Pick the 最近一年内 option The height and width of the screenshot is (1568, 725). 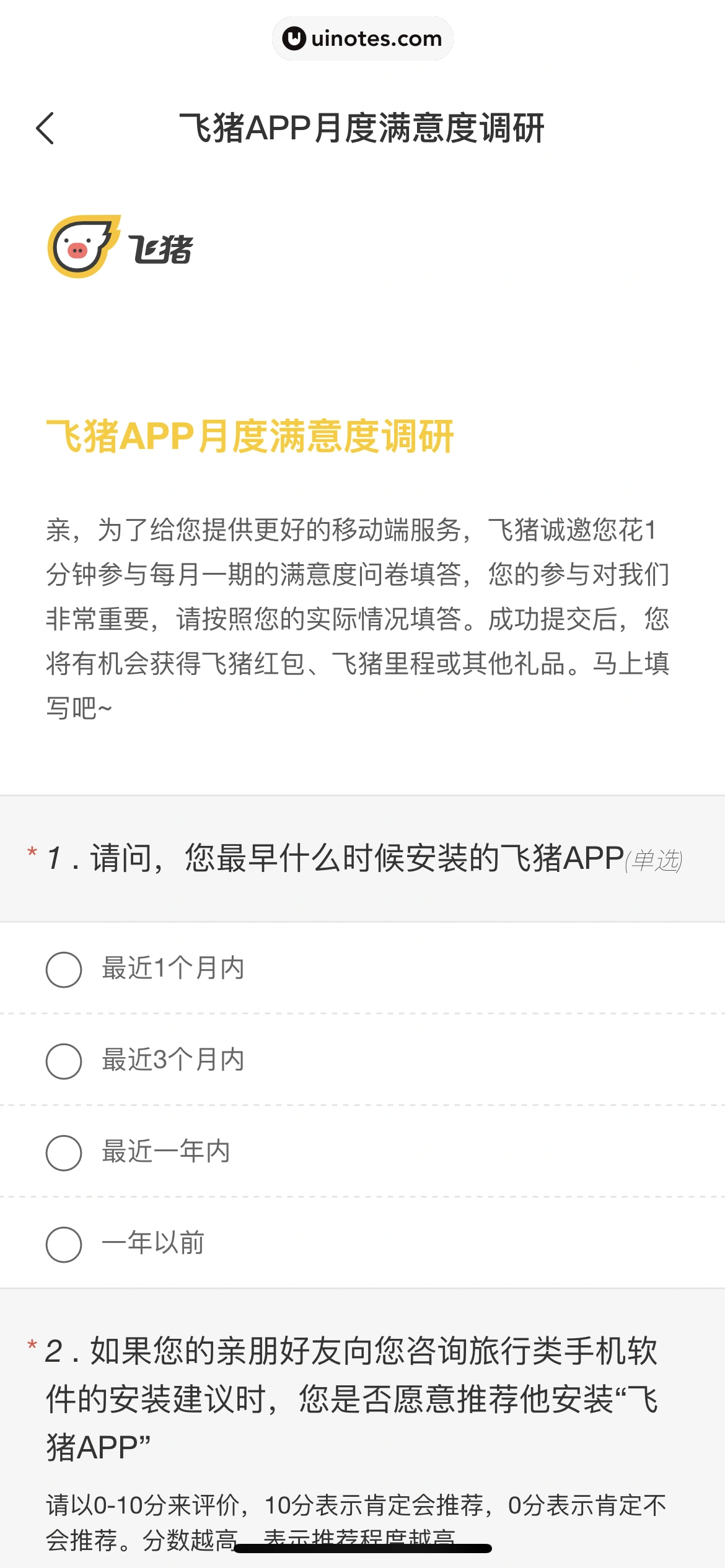tap(64, 1152)
